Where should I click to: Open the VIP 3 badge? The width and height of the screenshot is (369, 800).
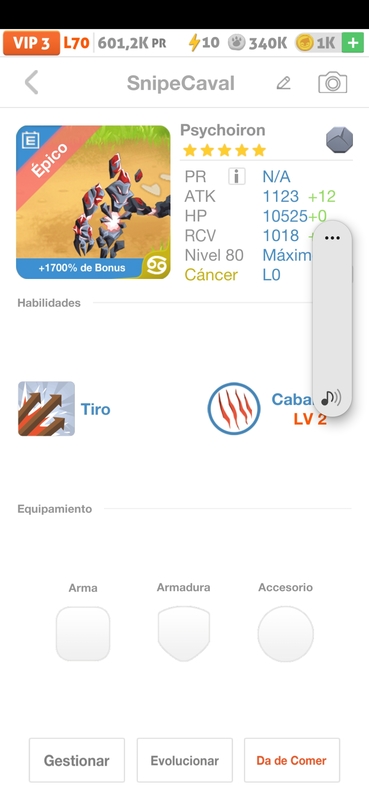coord(31,43)
